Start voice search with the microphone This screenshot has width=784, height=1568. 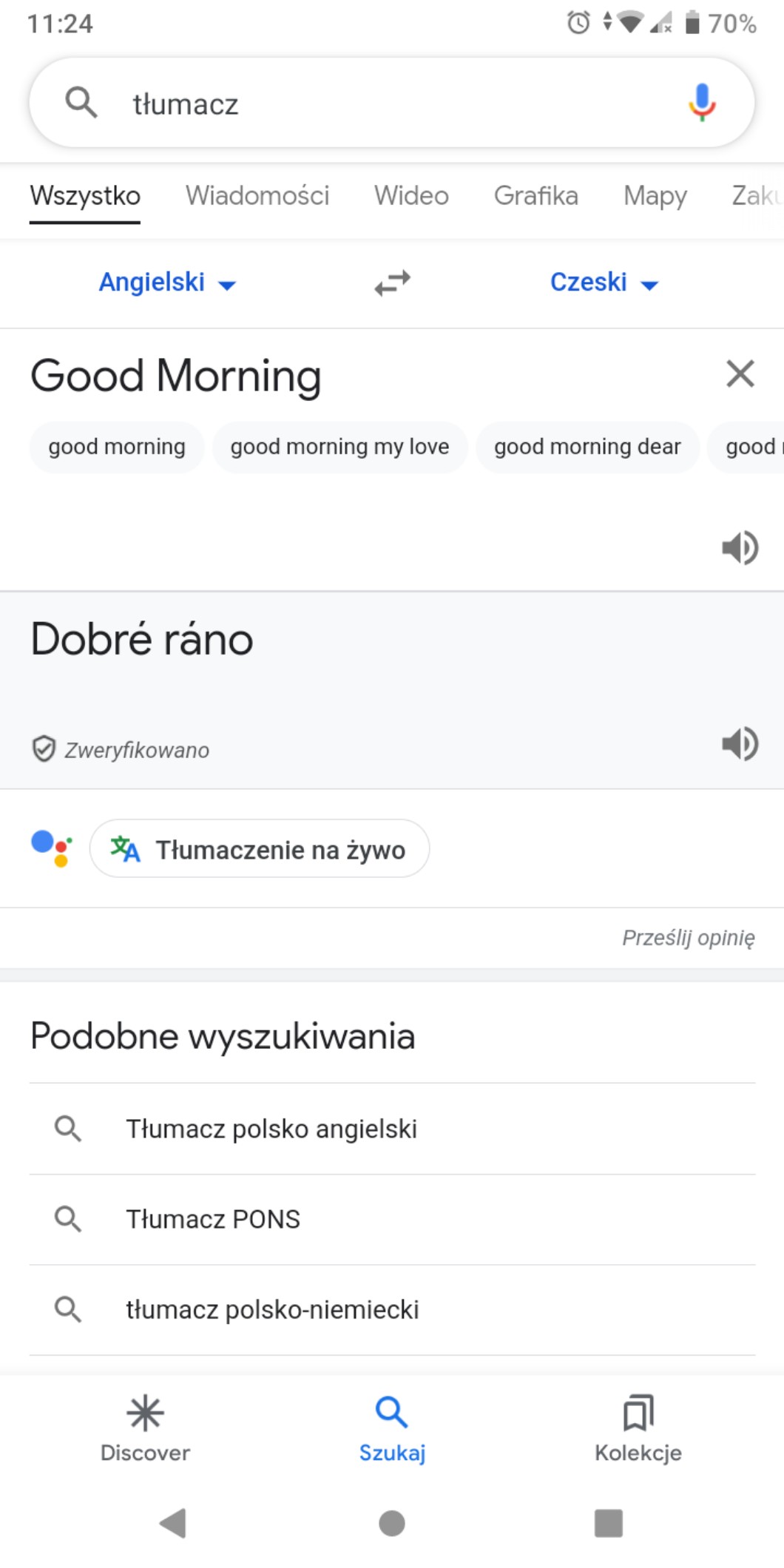coord(702,103)
